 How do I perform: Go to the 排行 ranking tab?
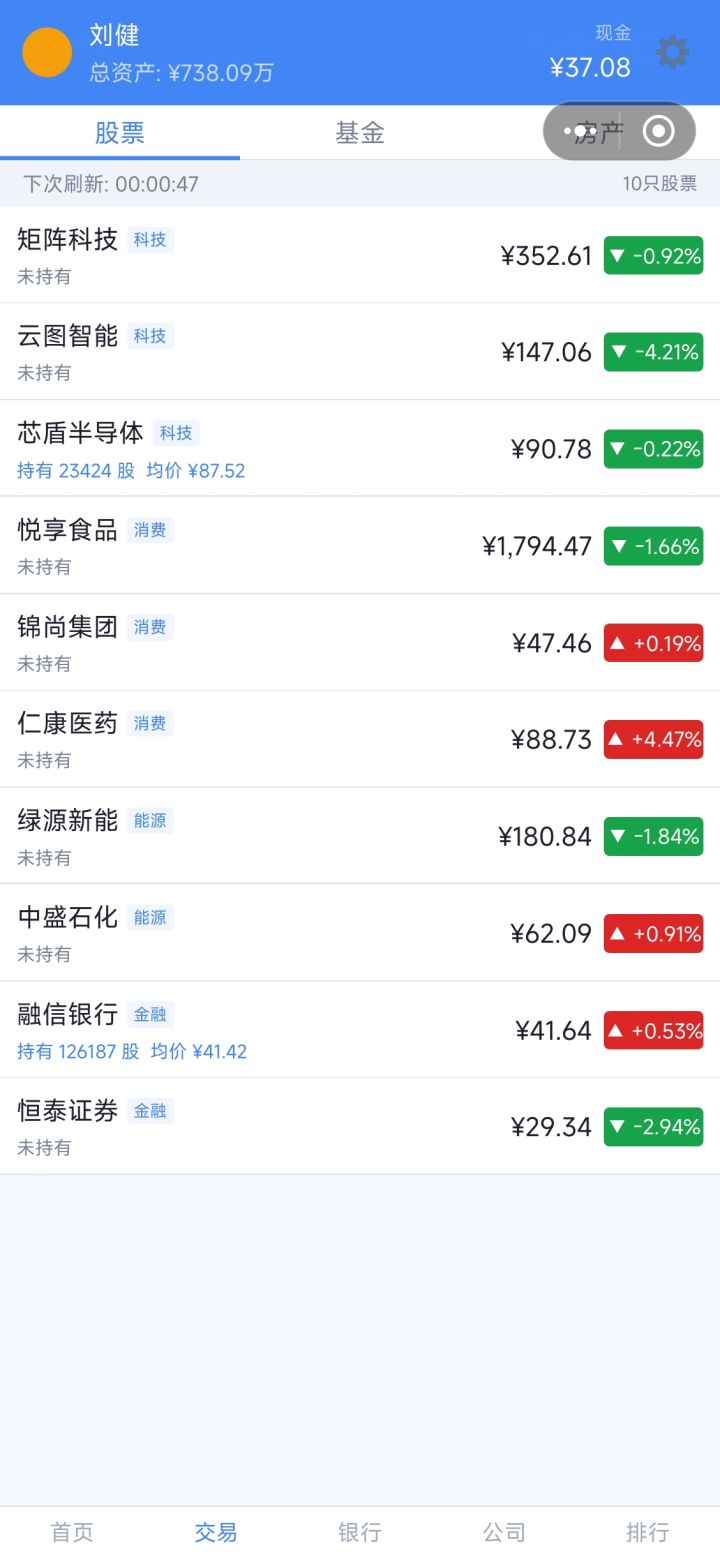coord(648,1532)
